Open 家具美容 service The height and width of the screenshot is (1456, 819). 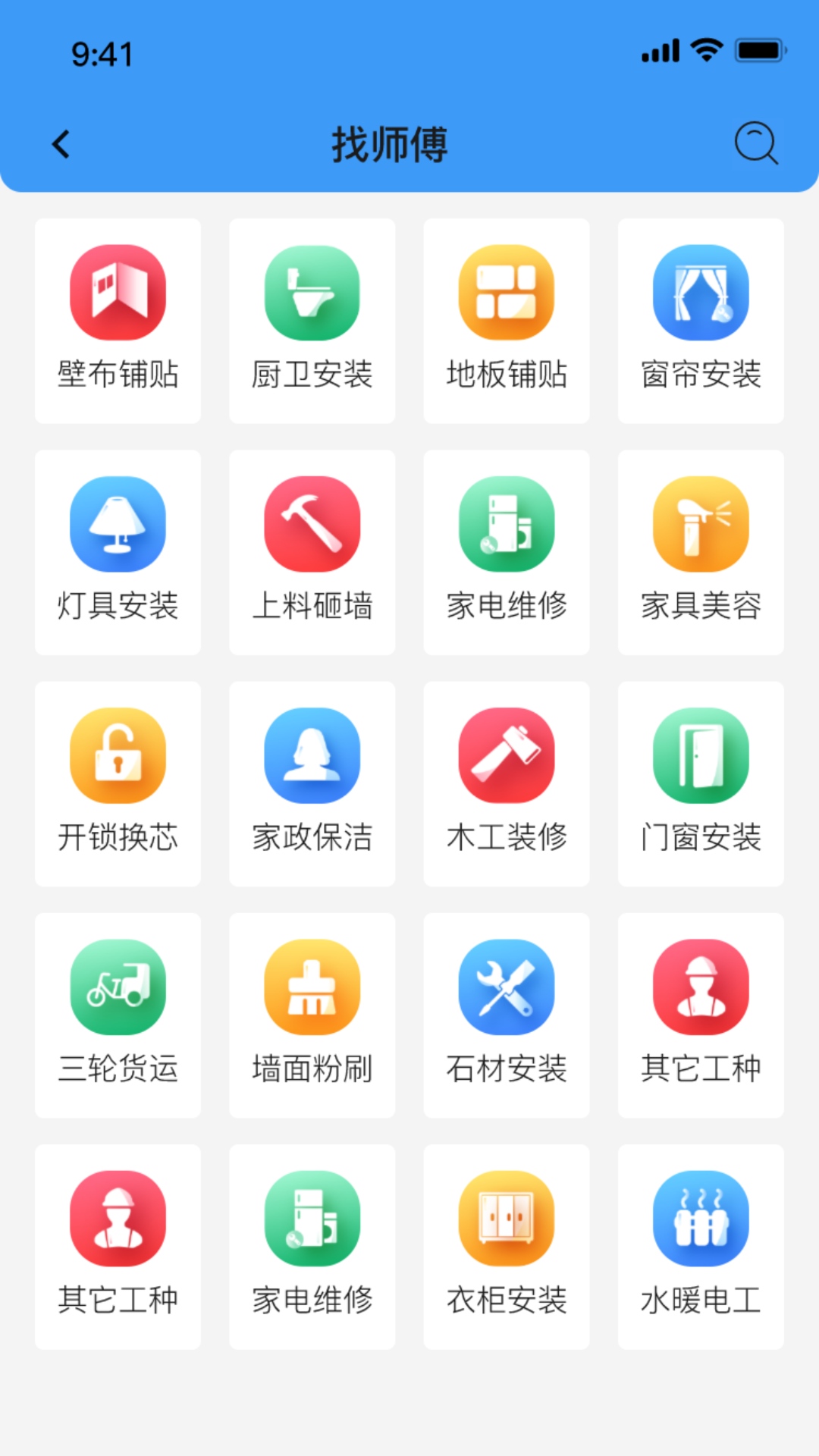pyautogui.click(x=701, y=551)
